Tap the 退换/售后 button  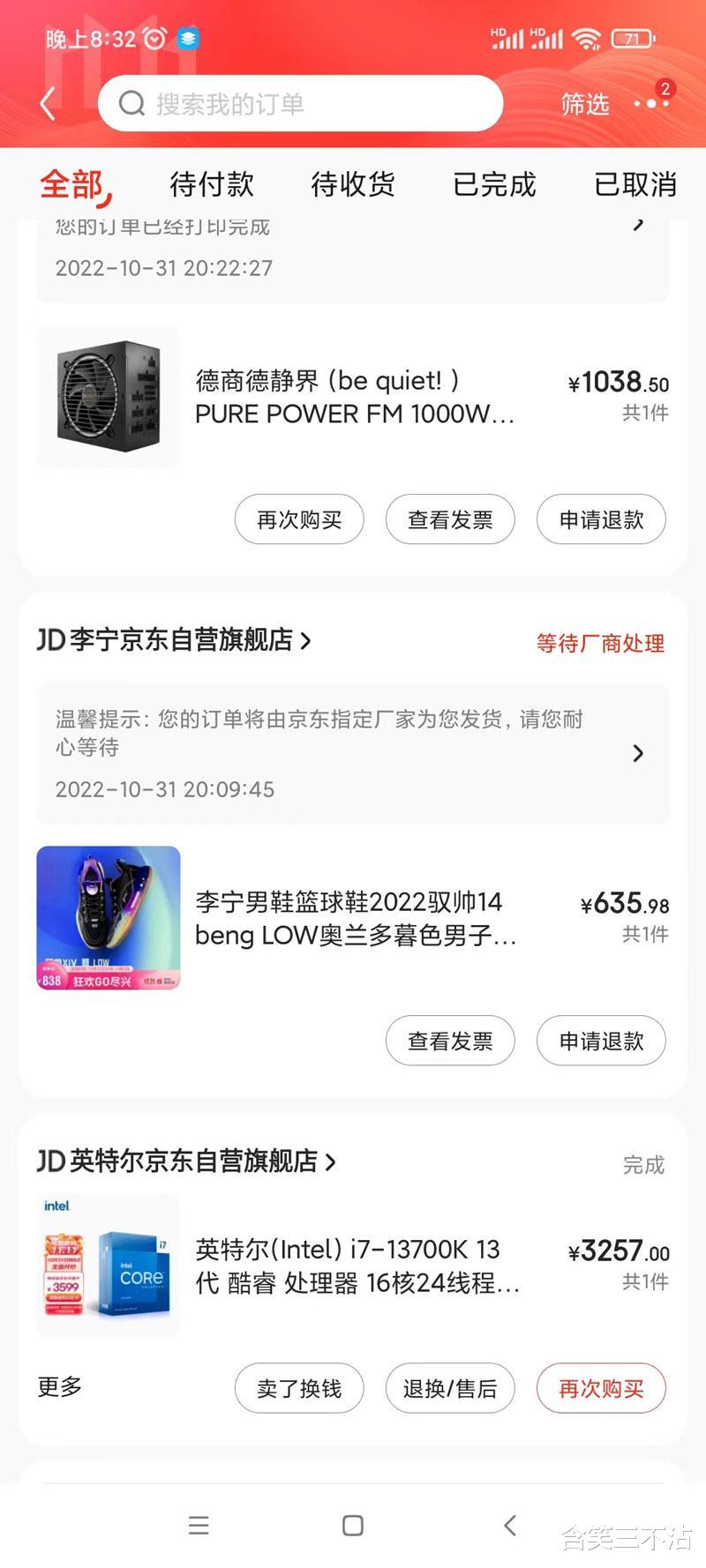pyautogui.click(x=450, y=1388)
